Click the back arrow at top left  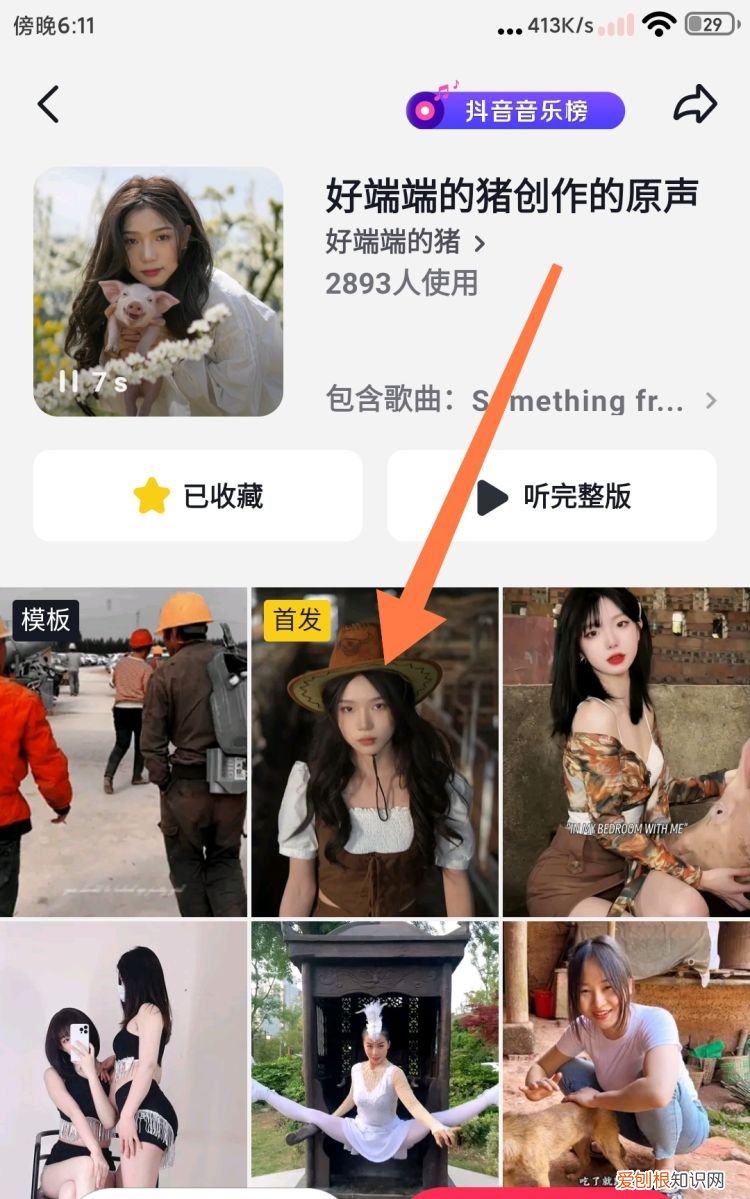click(48, 104)
